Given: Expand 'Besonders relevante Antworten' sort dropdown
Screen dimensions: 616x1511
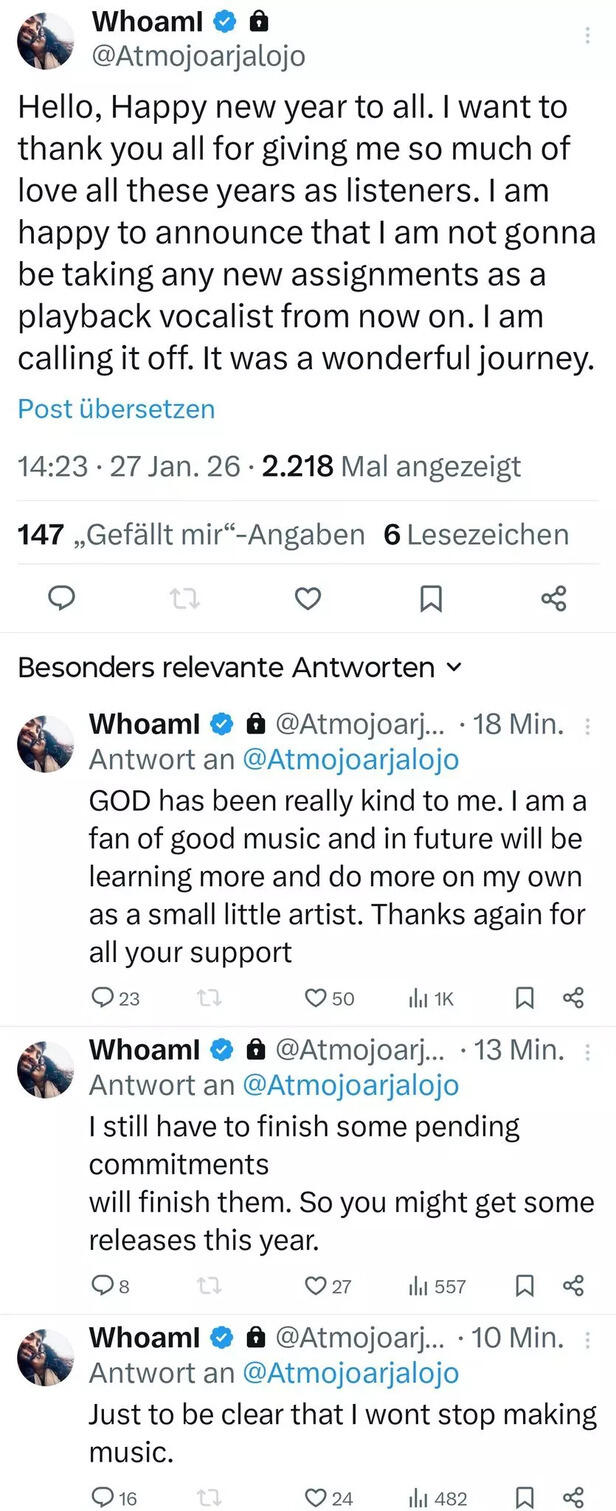Looking at the screenshot, I should tap(240, 667).
